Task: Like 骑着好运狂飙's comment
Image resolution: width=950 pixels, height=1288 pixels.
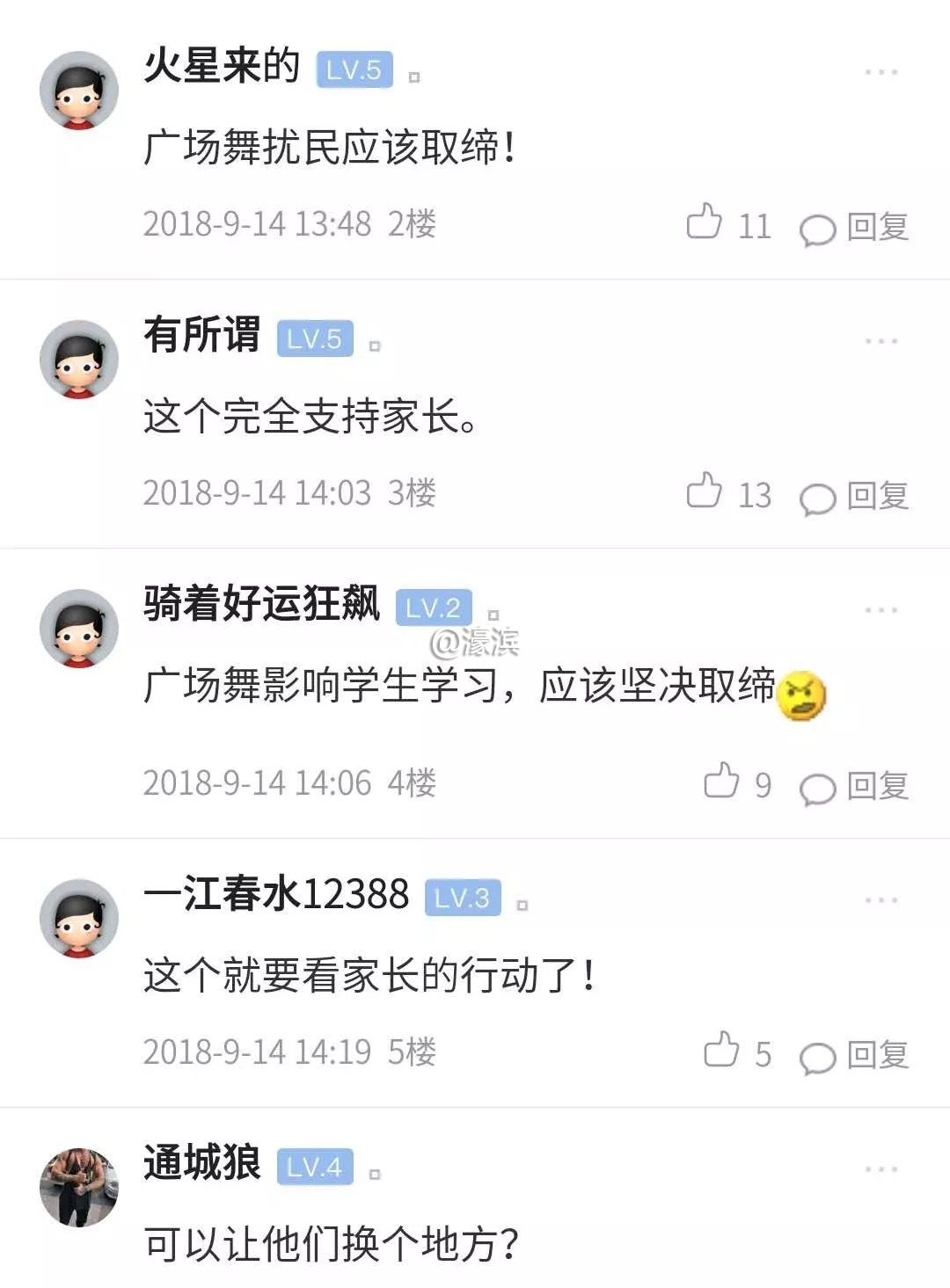Action: pyautogui.click(x=721, y=782)
